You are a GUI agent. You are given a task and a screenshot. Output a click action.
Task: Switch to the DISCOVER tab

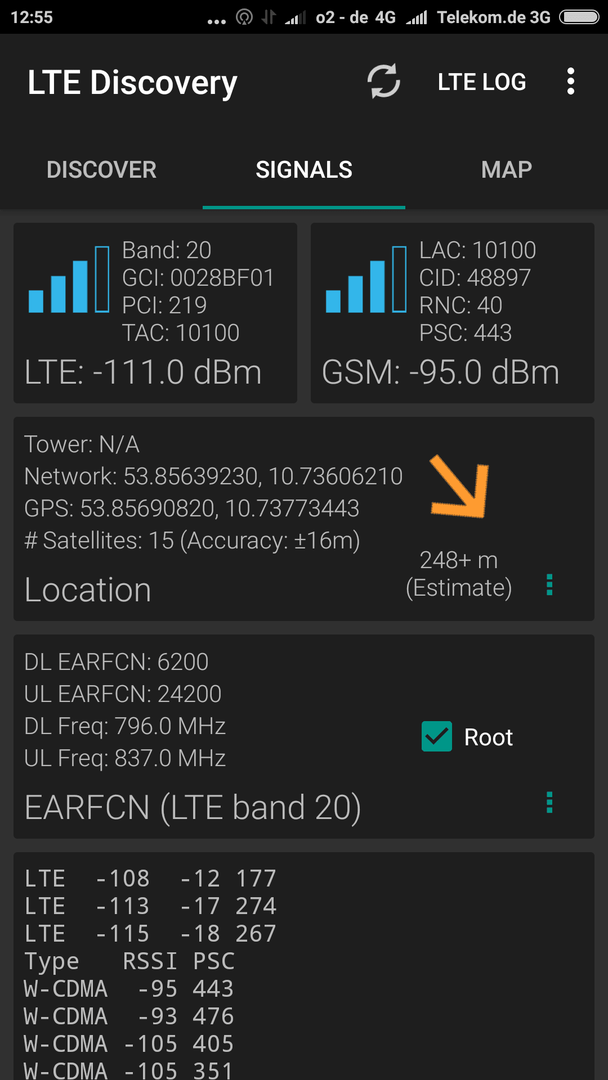[x=101, y=169]
